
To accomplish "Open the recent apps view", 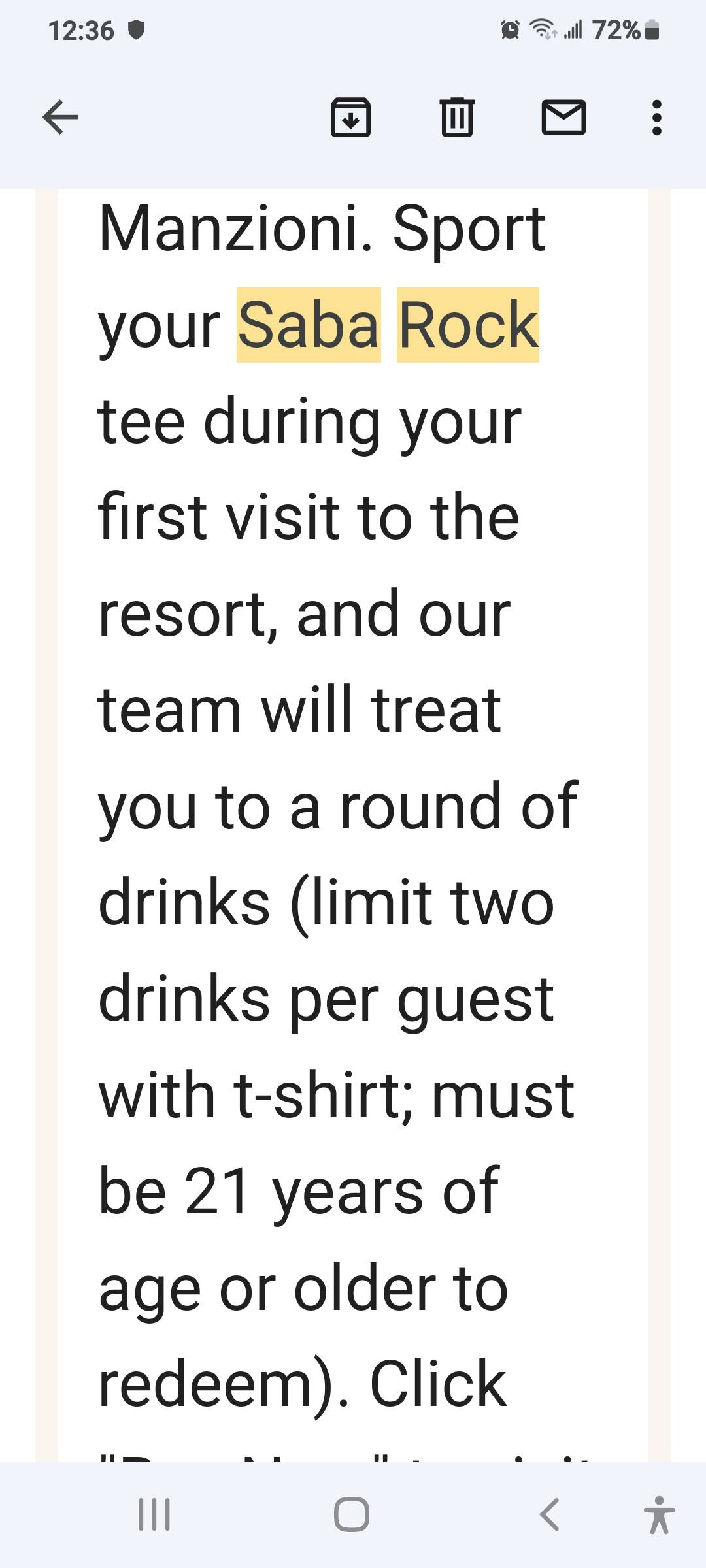I will click(154, 1514).
